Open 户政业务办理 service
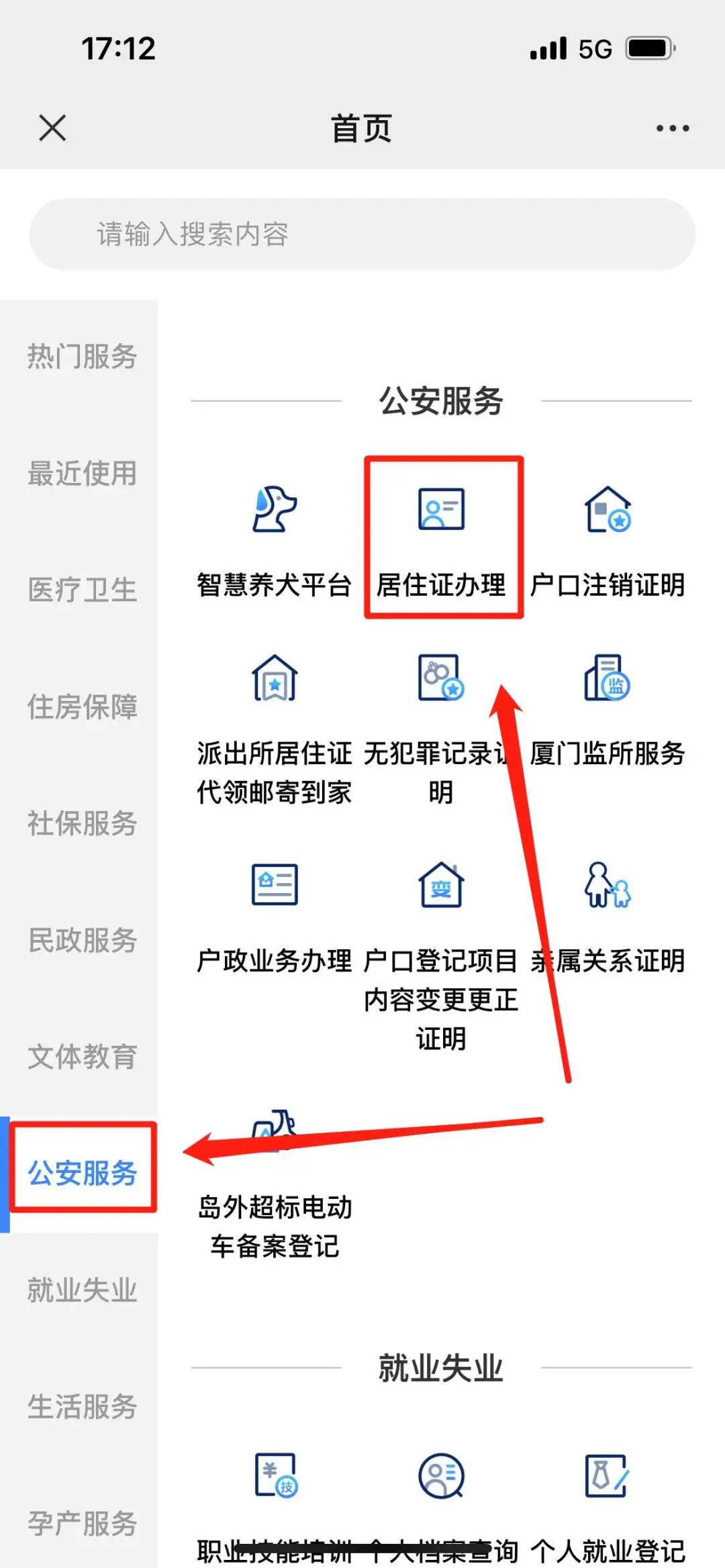The width and height of the screenshot is (725, 1568). [274, 916]
